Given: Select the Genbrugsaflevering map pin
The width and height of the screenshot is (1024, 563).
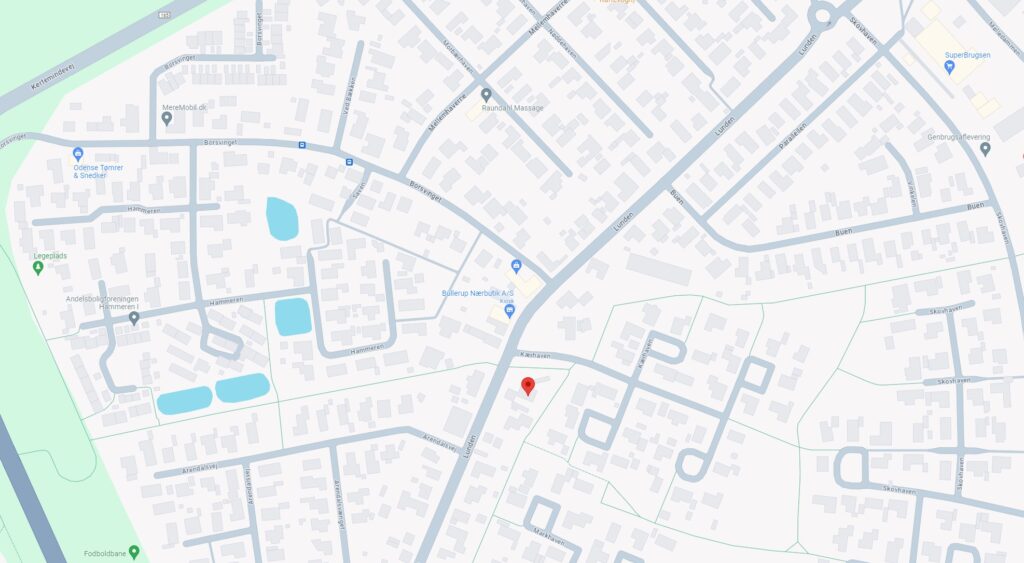Looking at the screenshot, I should (x=985, y=149).
